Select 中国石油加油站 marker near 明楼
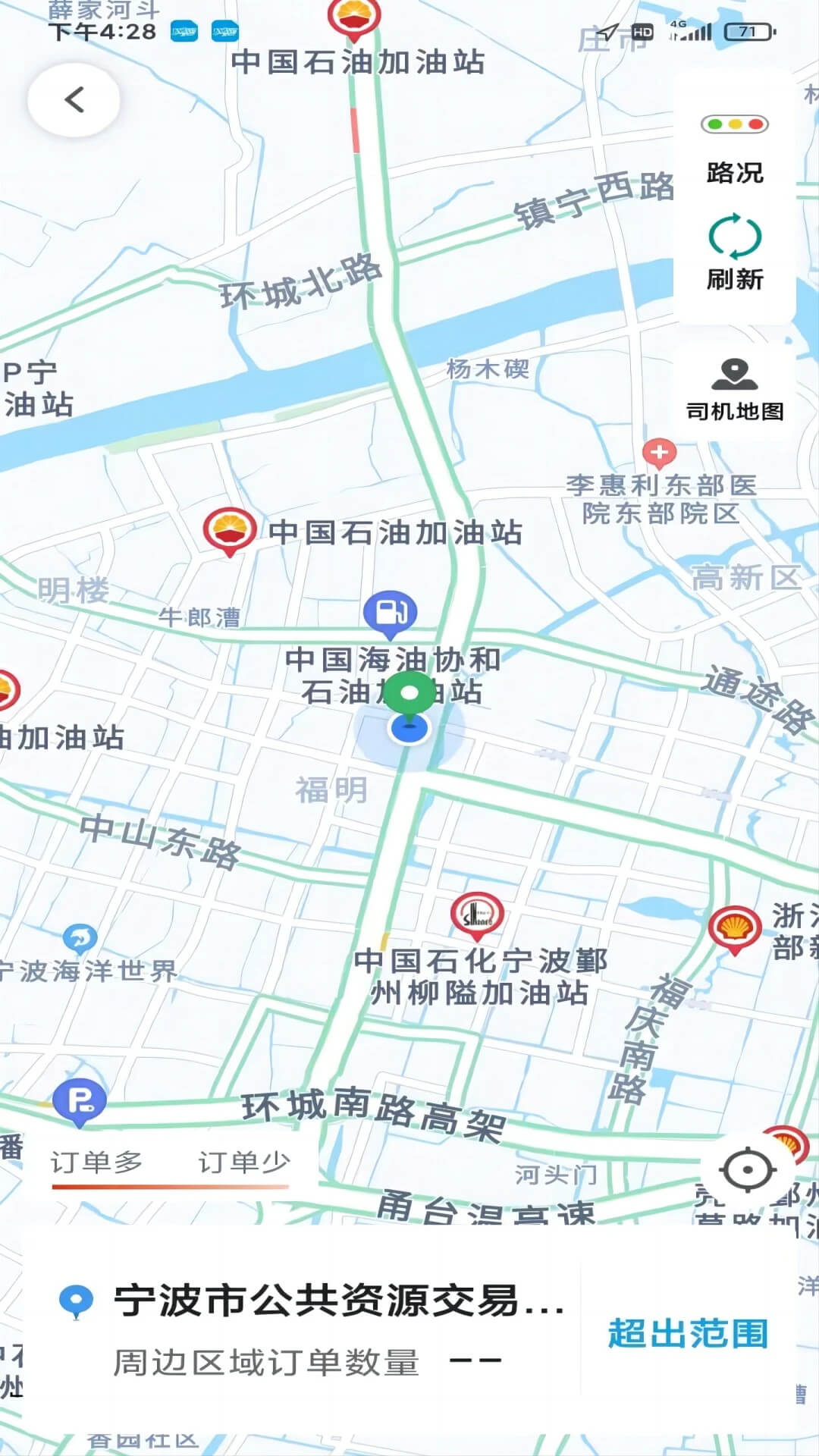819x1456 pixels. click(x=229, y=530)
